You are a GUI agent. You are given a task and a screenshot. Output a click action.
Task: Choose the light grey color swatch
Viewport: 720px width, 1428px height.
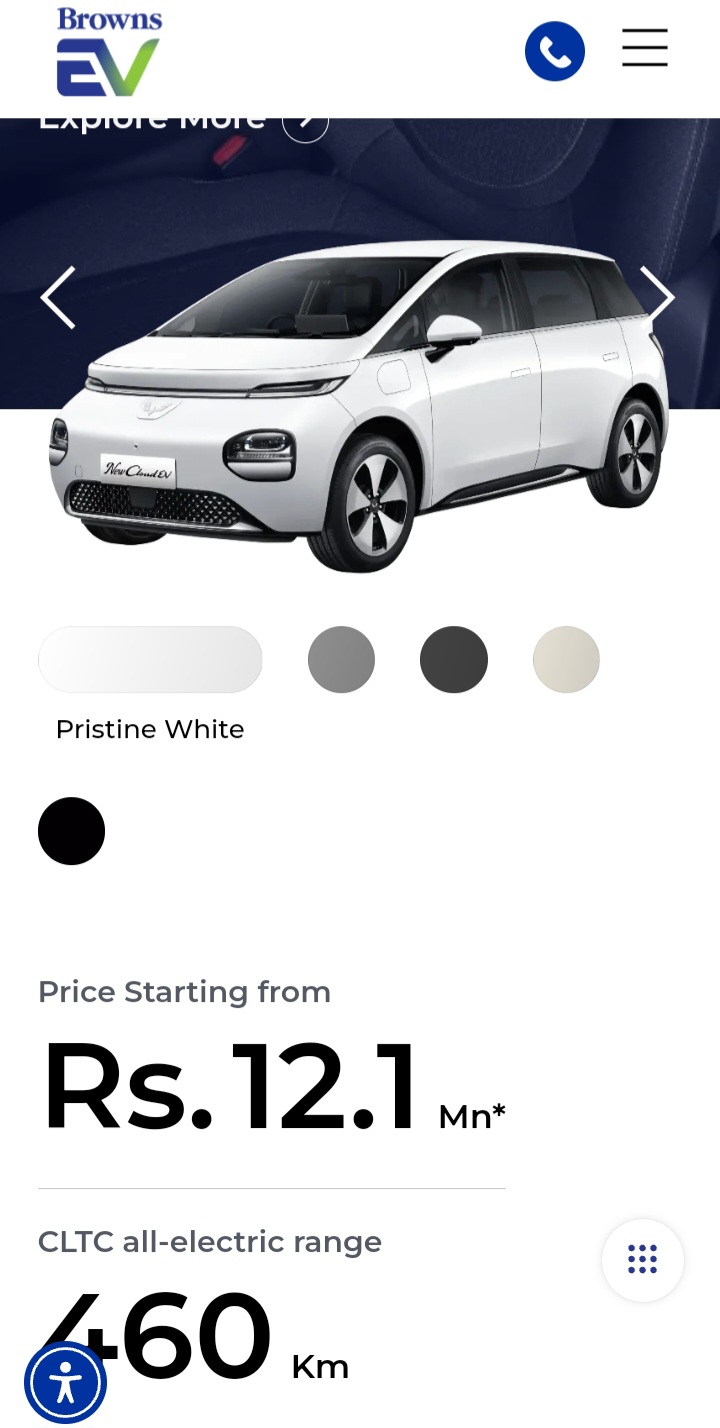pyautogui.click(x=341, y=660)
